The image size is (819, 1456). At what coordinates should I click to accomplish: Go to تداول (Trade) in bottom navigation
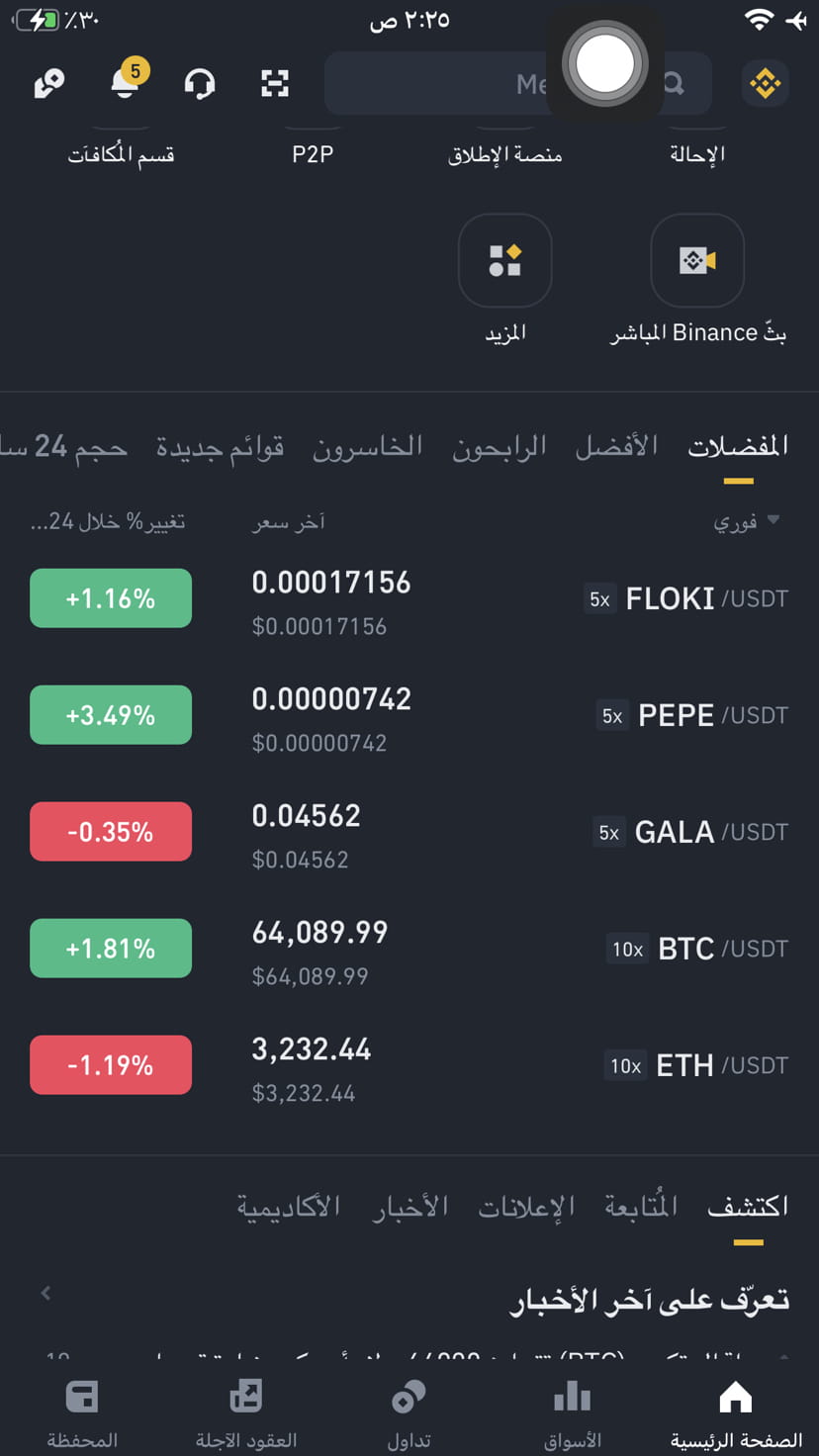point(409,1412)
